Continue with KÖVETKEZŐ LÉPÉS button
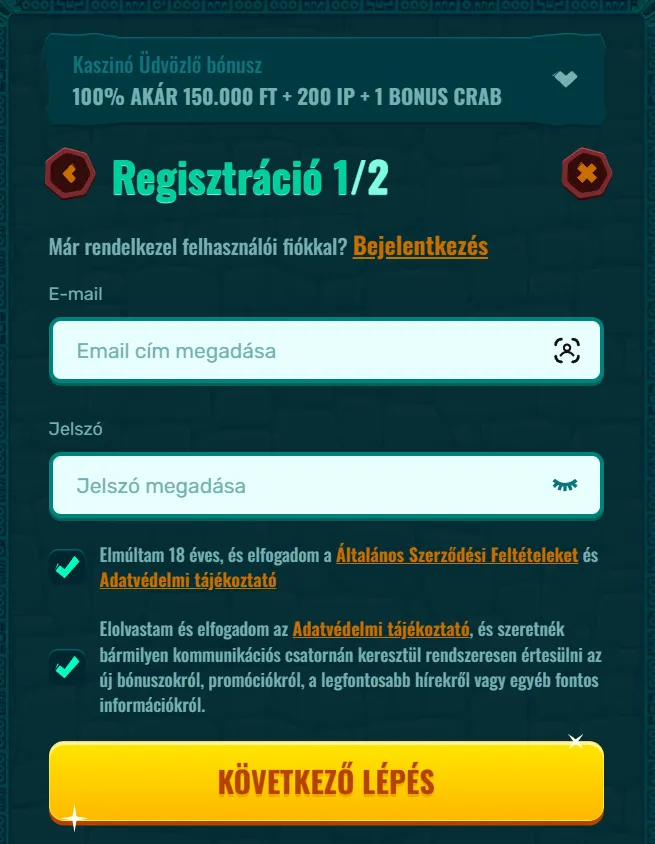 point(326,781)
